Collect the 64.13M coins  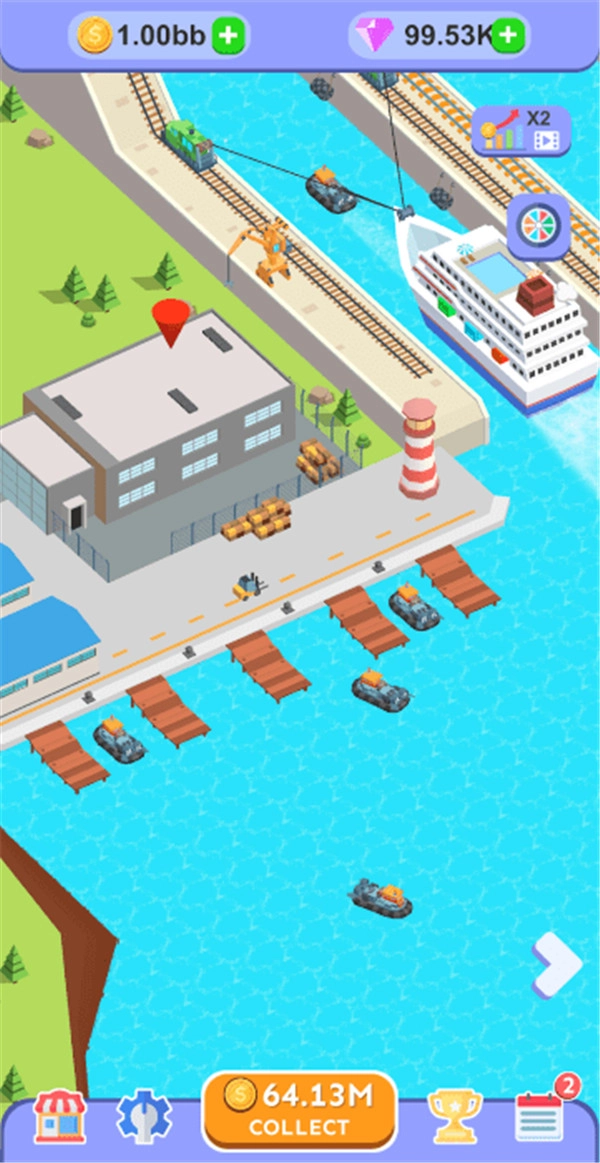pos(298,1110)
